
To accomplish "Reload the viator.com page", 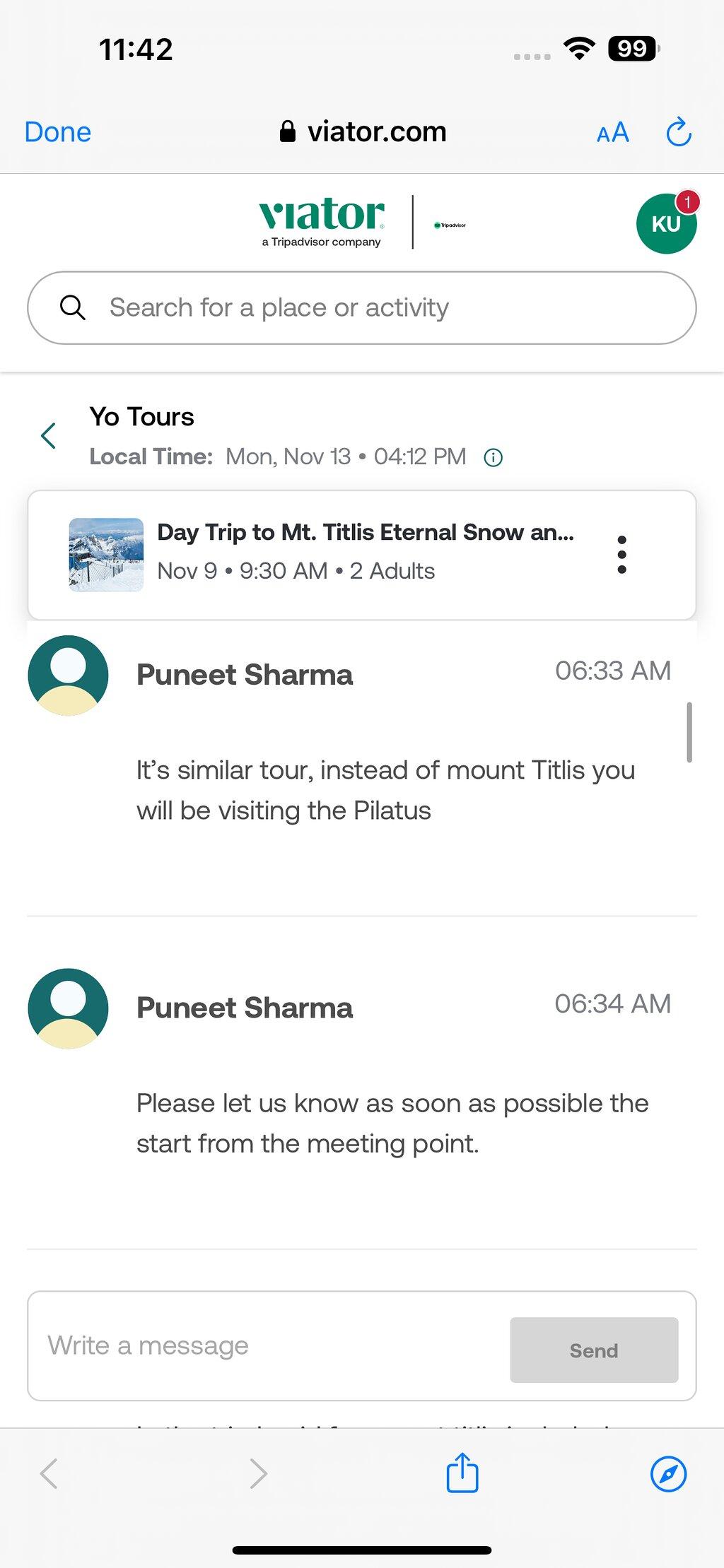I will [679, 132].
